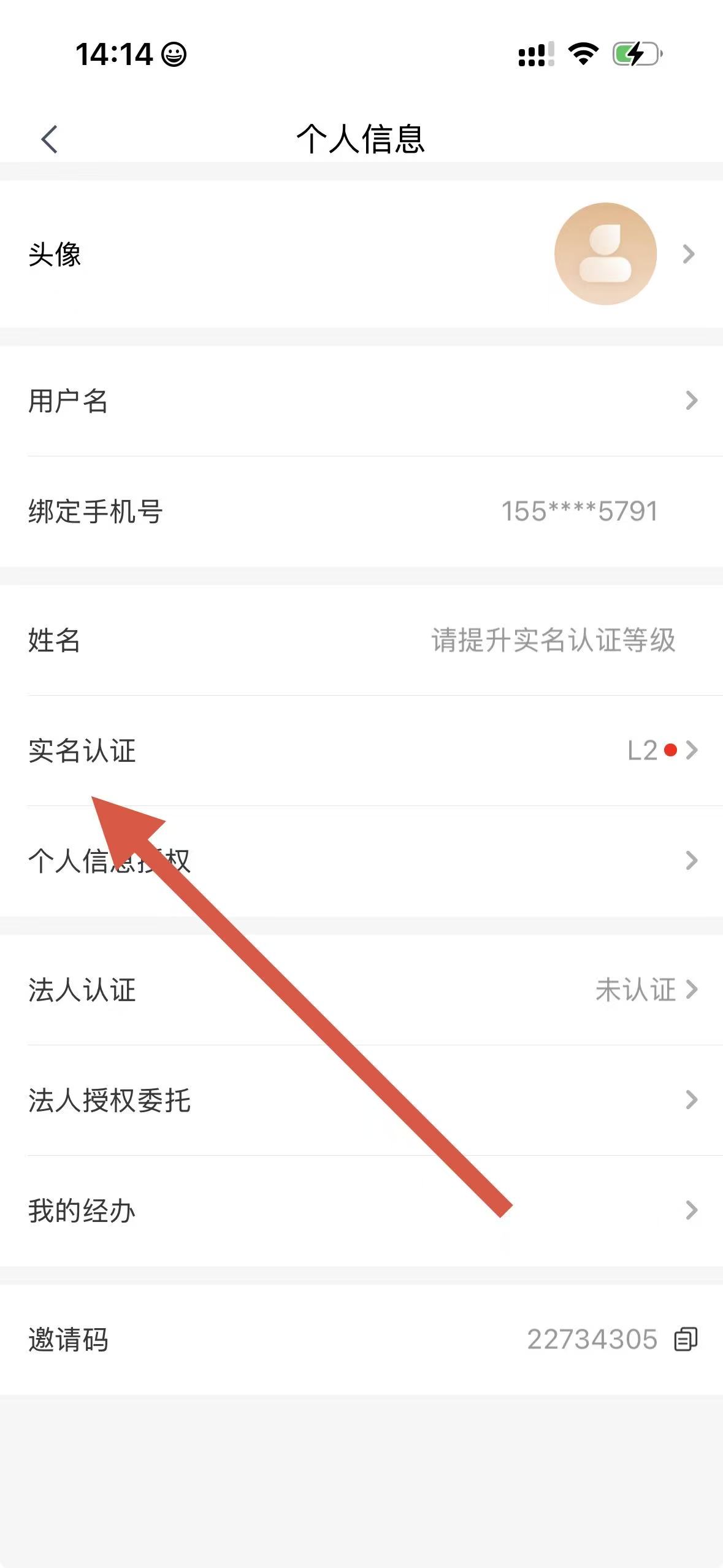Open 实名认证 L2 verification row

361,750
